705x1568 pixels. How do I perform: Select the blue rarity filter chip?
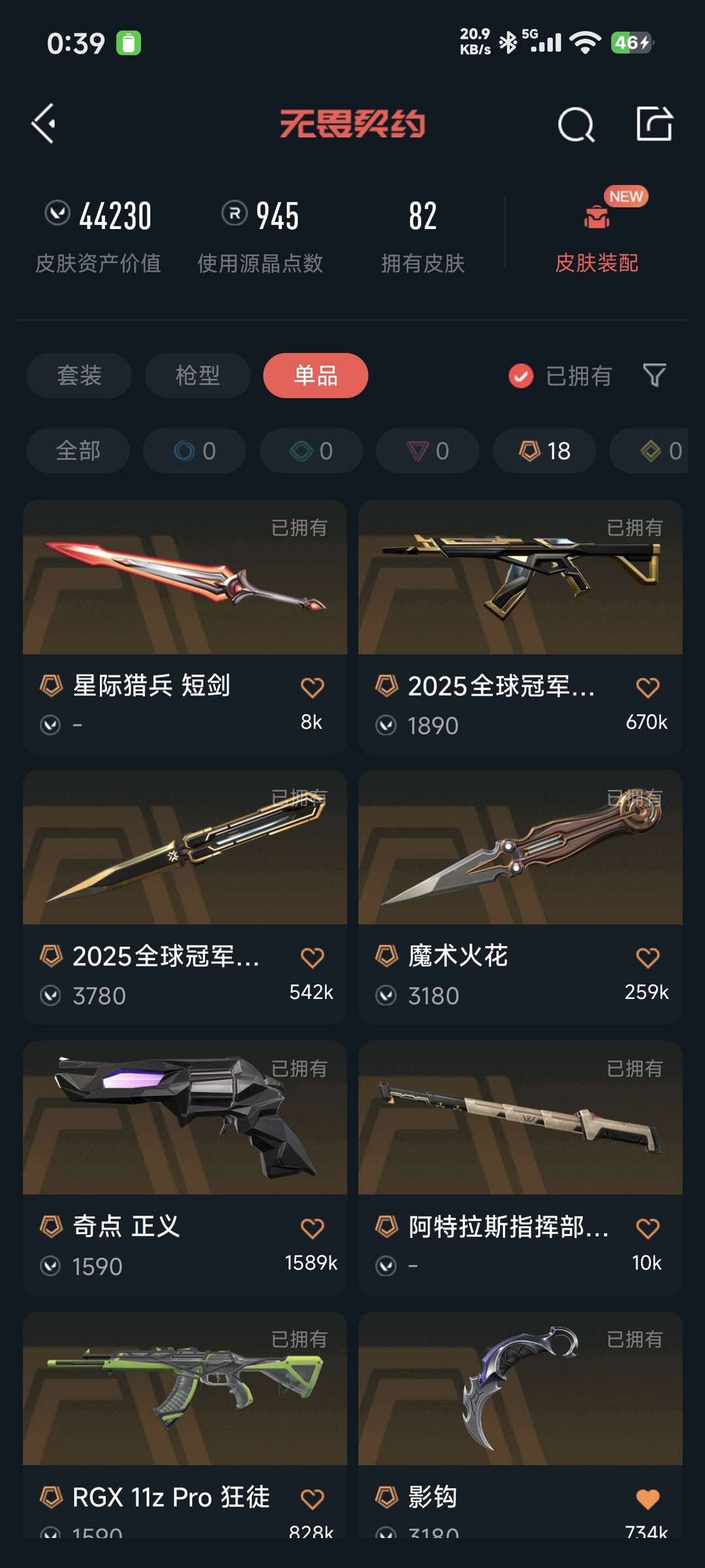click(194, 451)
